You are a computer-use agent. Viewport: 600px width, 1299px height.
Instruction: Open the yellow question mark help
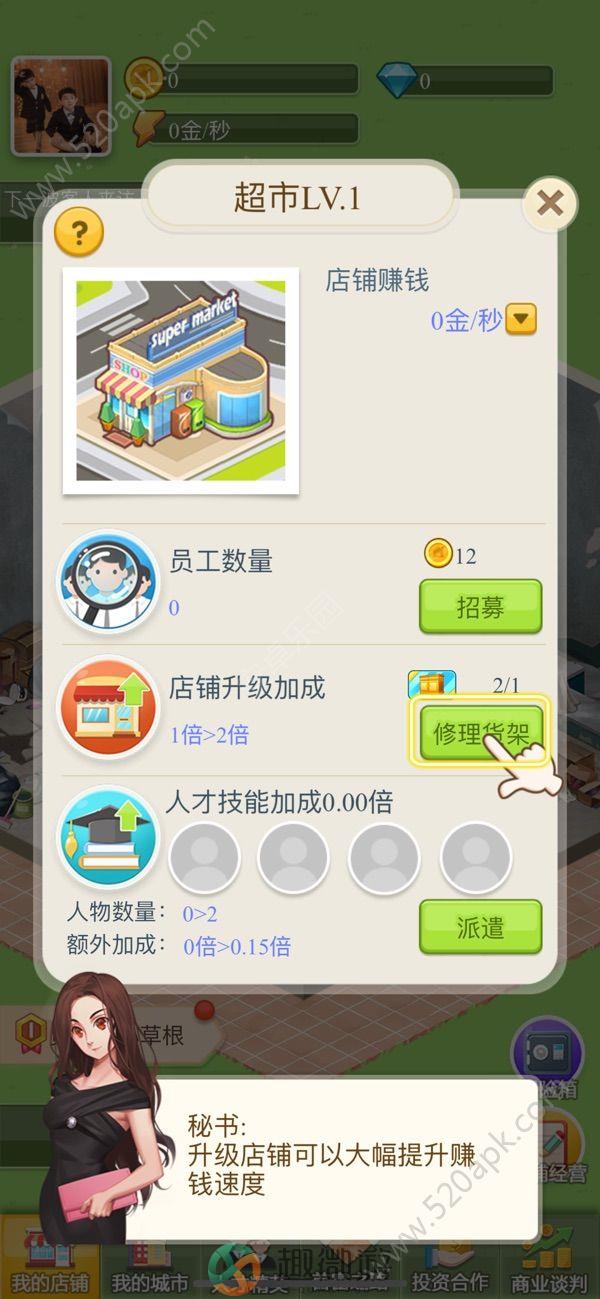(79, 234)
